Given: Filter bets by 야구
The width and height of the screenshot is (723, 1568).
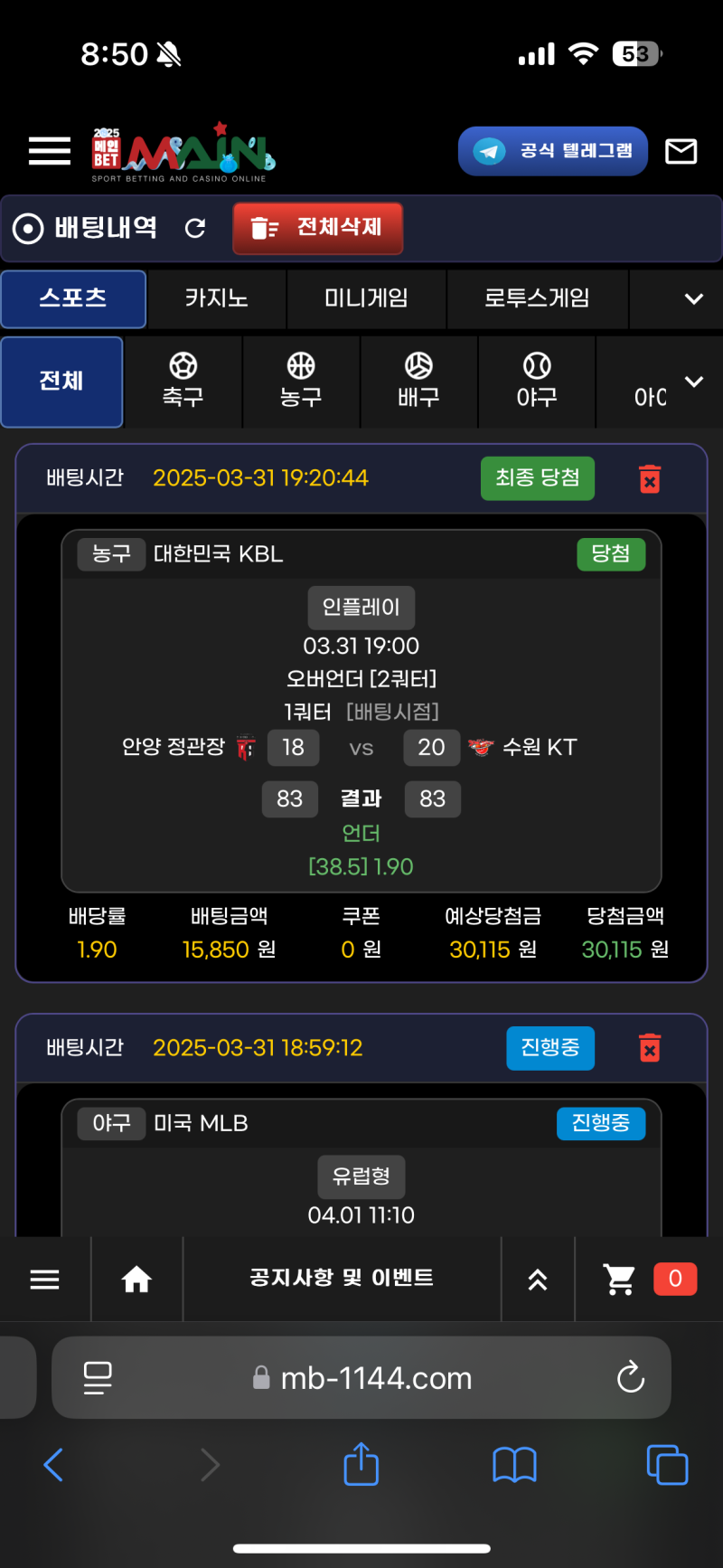Looking at the screenshot, I should point(537,381).
